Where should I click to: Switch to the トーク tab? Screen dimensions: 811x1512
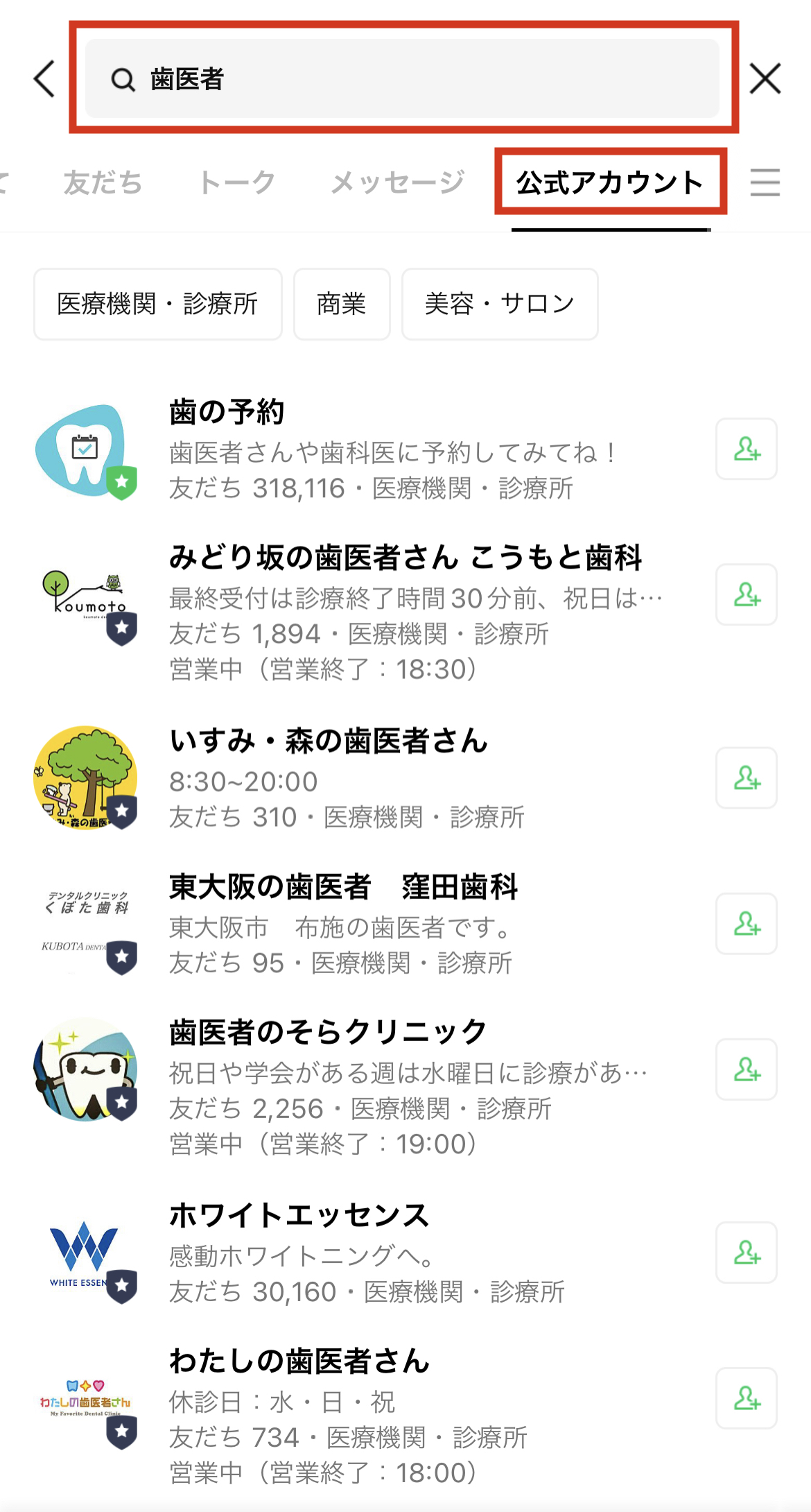[x=238, y=180]
